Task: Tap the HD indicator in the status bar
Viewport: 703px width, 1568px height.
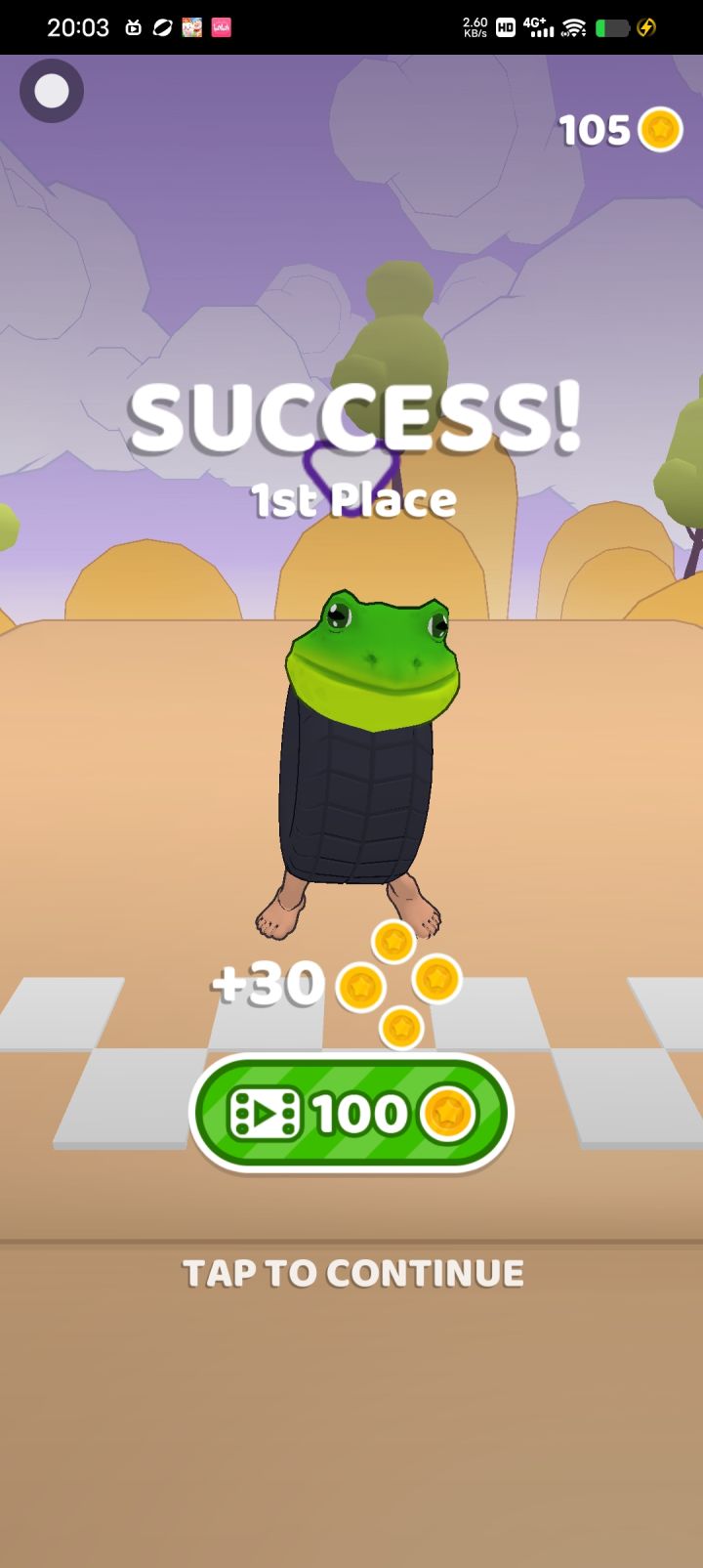Action: [505, 27]
